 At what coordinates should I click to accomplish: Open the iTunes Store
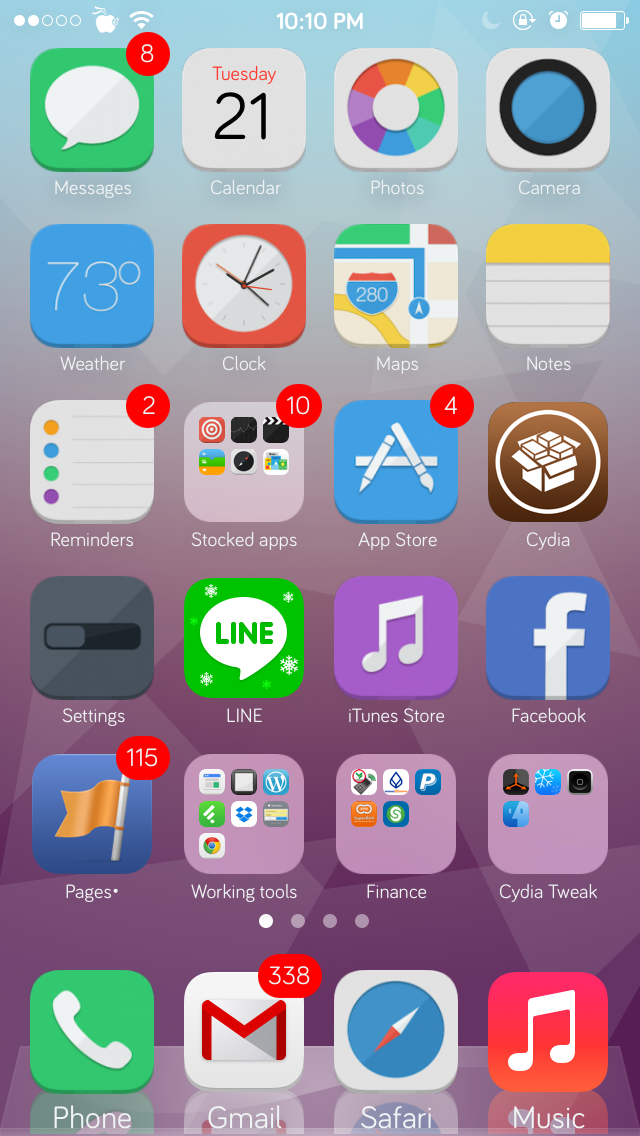[396, 638]
